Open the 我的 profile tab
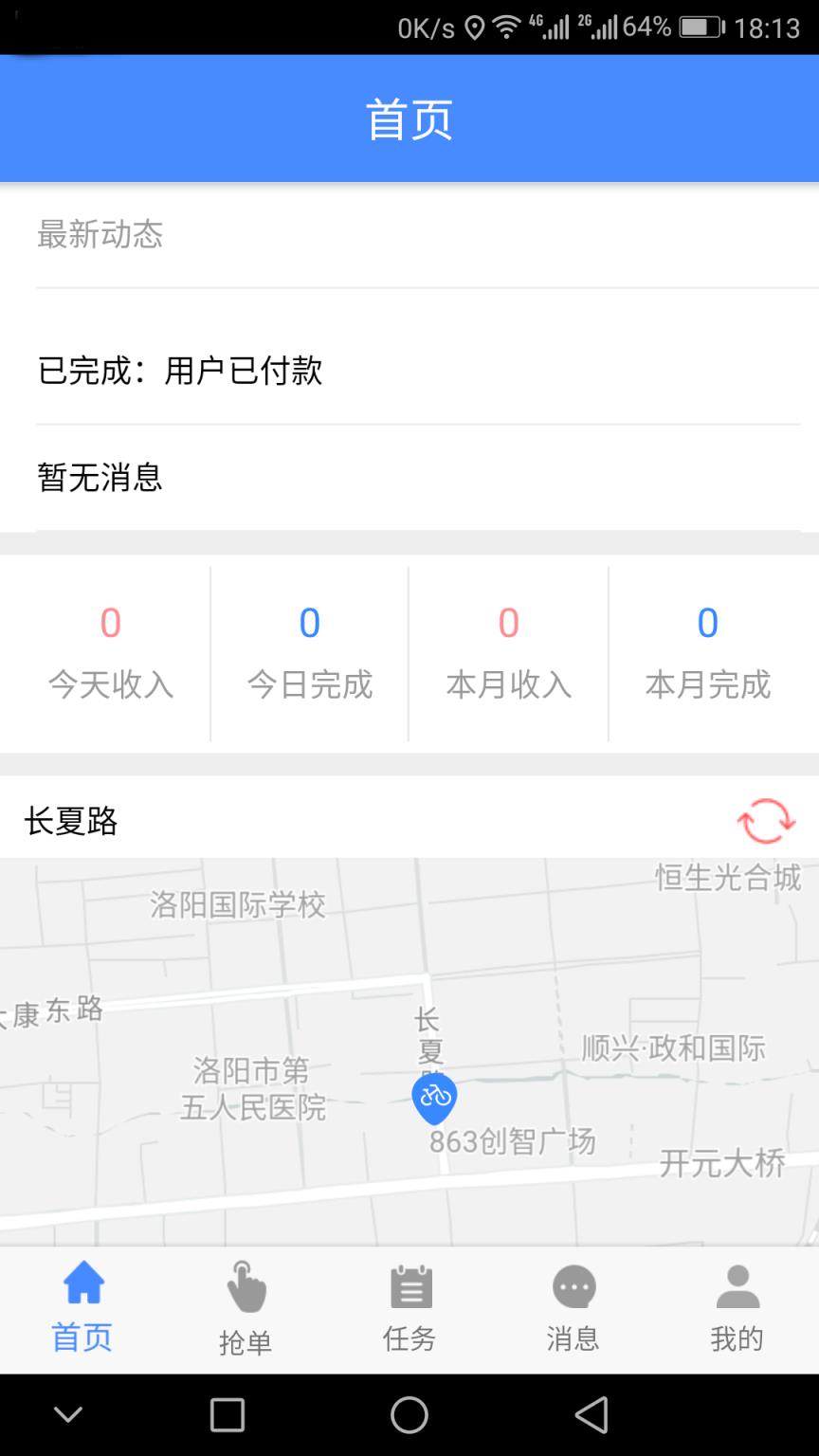The height and width of the screenshot is (1456, 819). pos(737,1309)
